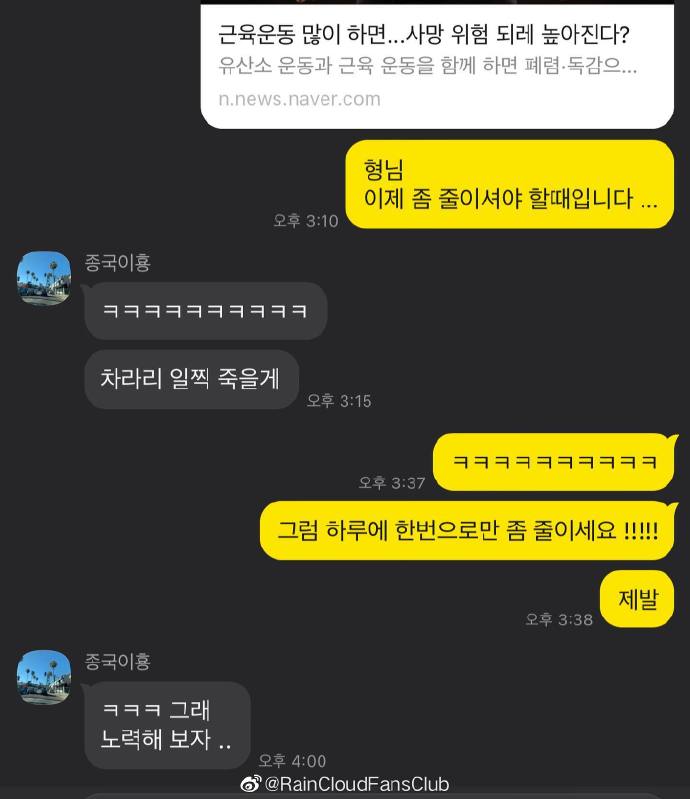Open 종국이횽's avatar beside the '노력해 보자' message
690x799 pixels.
44,677
